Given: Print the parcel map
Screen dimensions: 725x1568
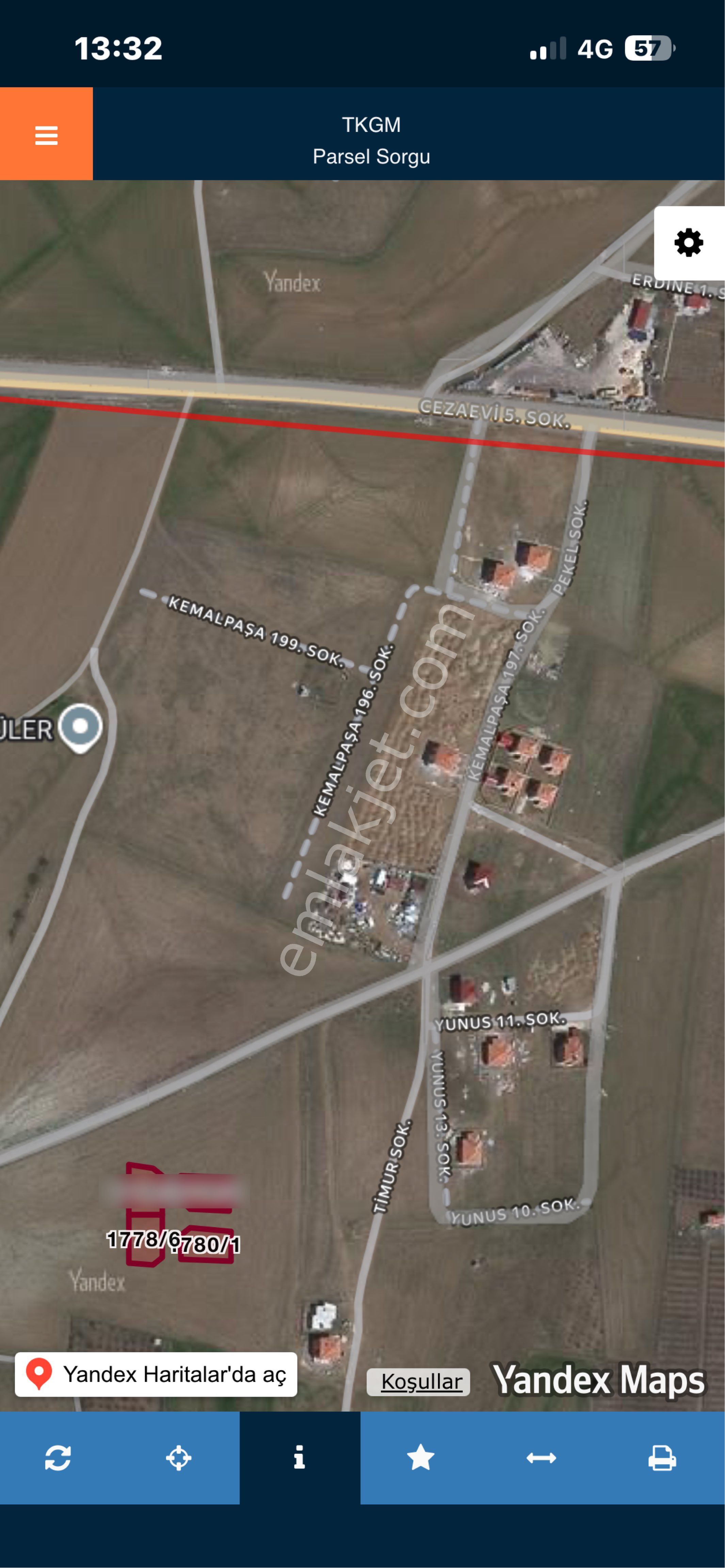Looking at the screenshot, I should pos(662,1458).
